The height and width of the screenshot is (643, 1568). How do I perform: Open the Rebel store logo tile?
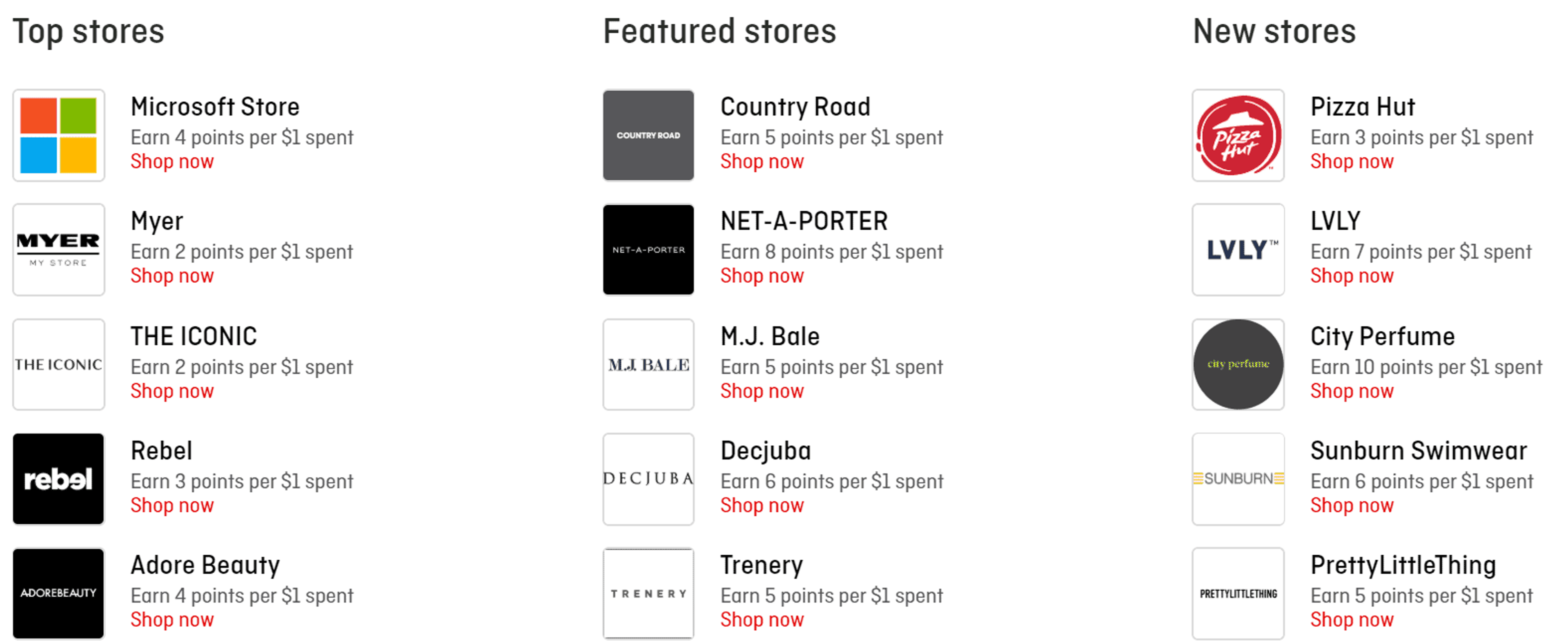click(58, 479)
